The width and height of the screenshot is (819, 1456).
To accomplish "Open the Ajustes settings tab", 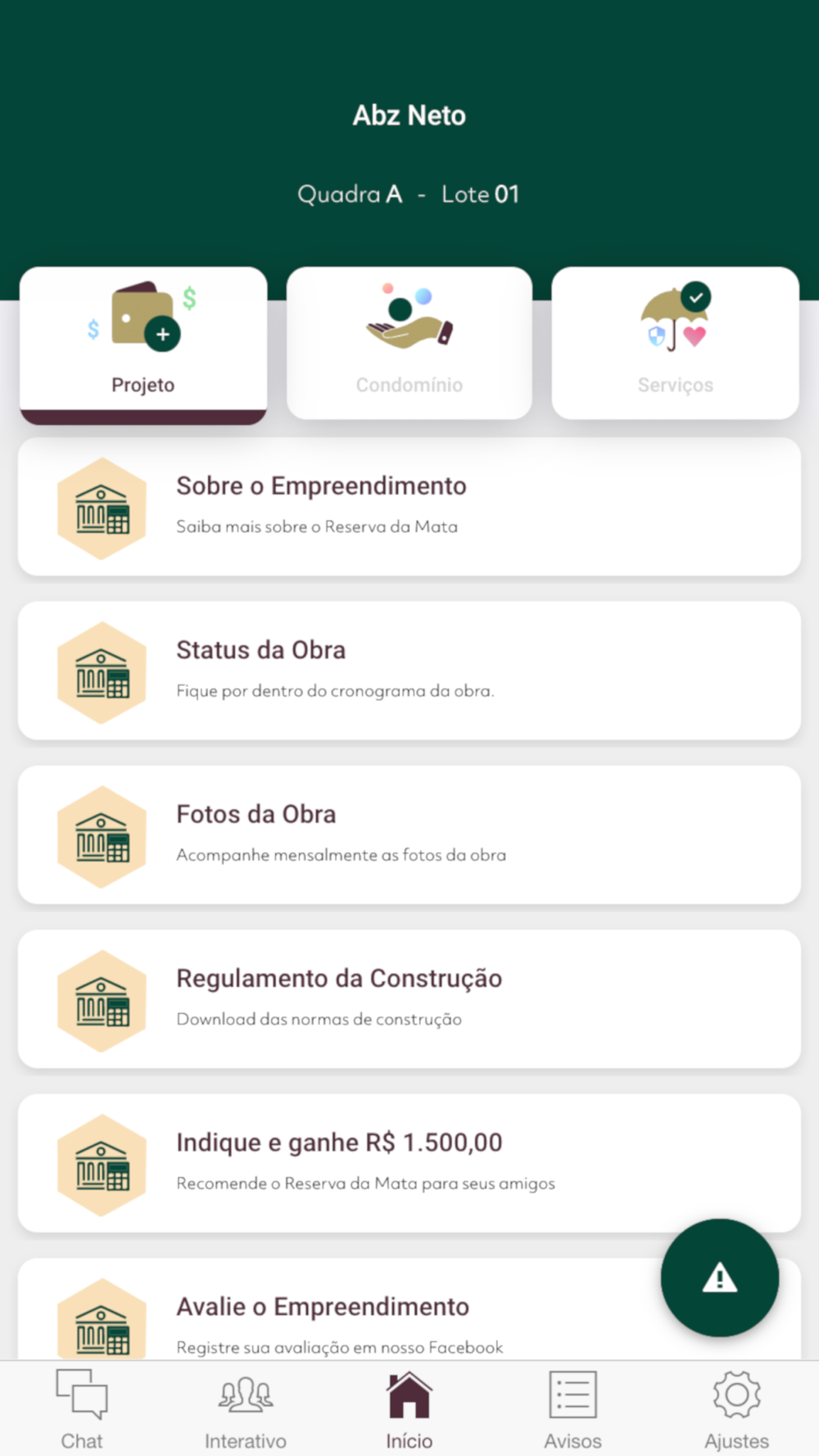I will click(737, 1409).
